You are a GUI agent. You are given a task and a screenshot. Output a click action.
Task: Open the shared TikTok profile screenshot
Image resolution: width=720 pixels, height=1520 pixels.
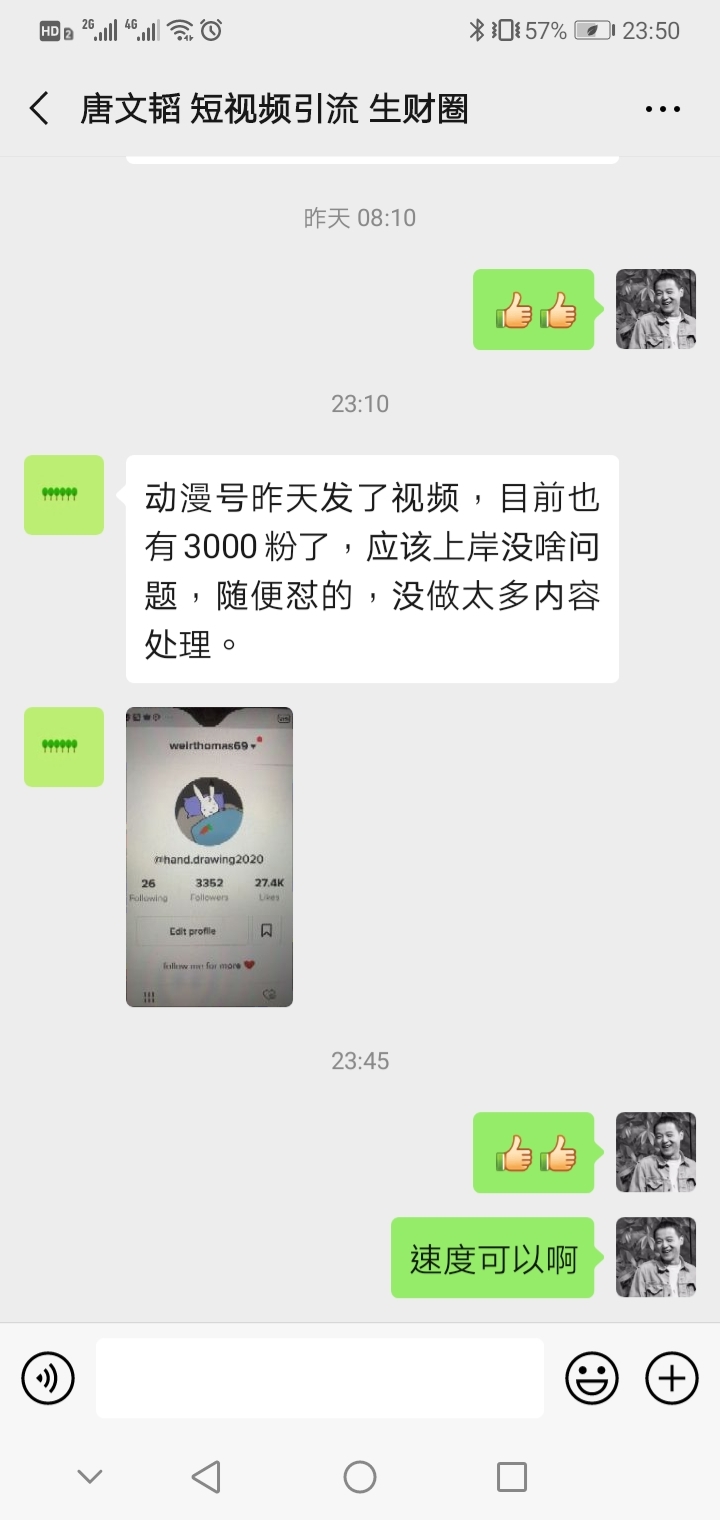pos(209,856)
